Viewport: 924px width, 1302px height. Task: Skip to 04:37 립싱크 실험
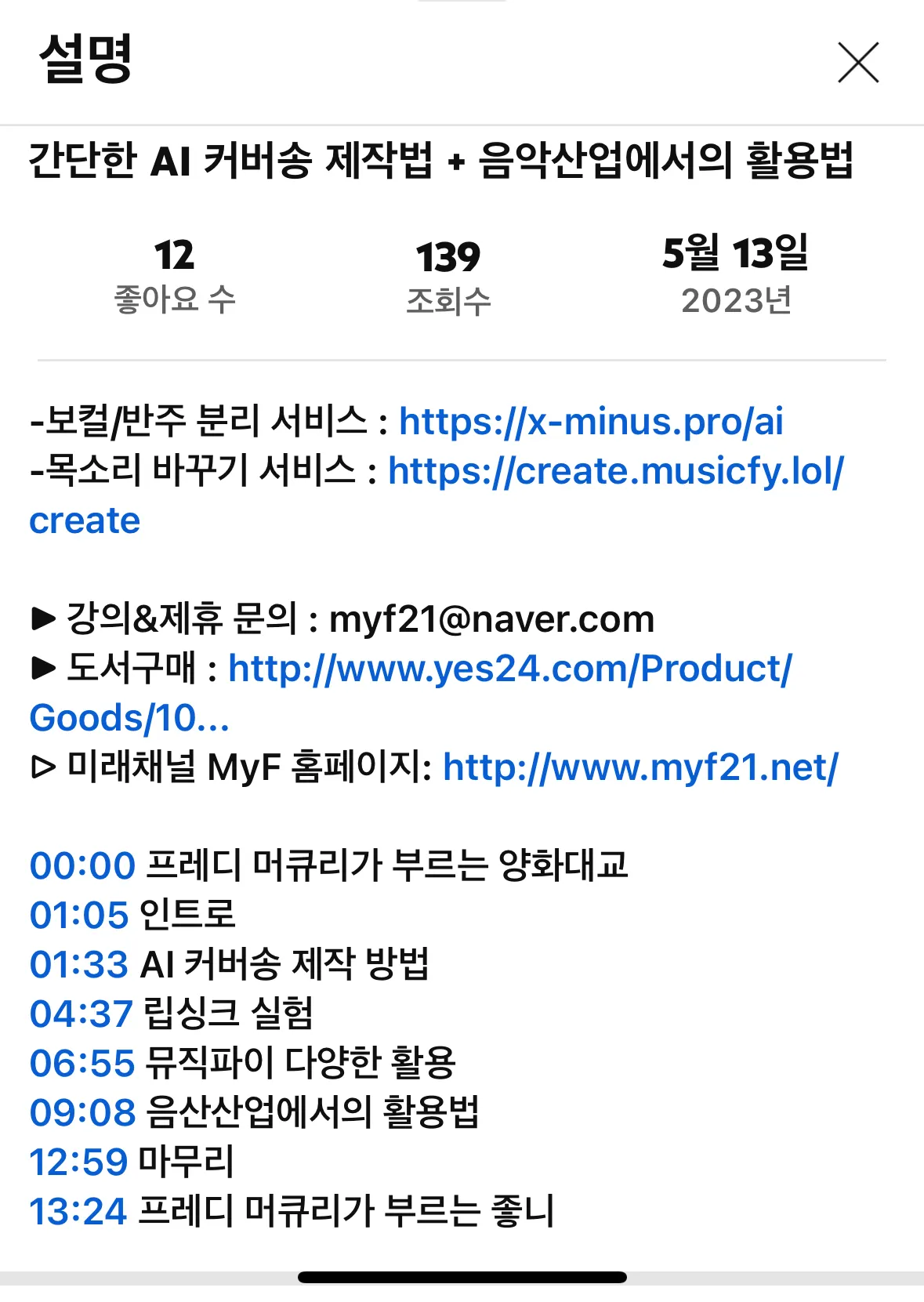pyautogui.click(x=81, y=1014)
